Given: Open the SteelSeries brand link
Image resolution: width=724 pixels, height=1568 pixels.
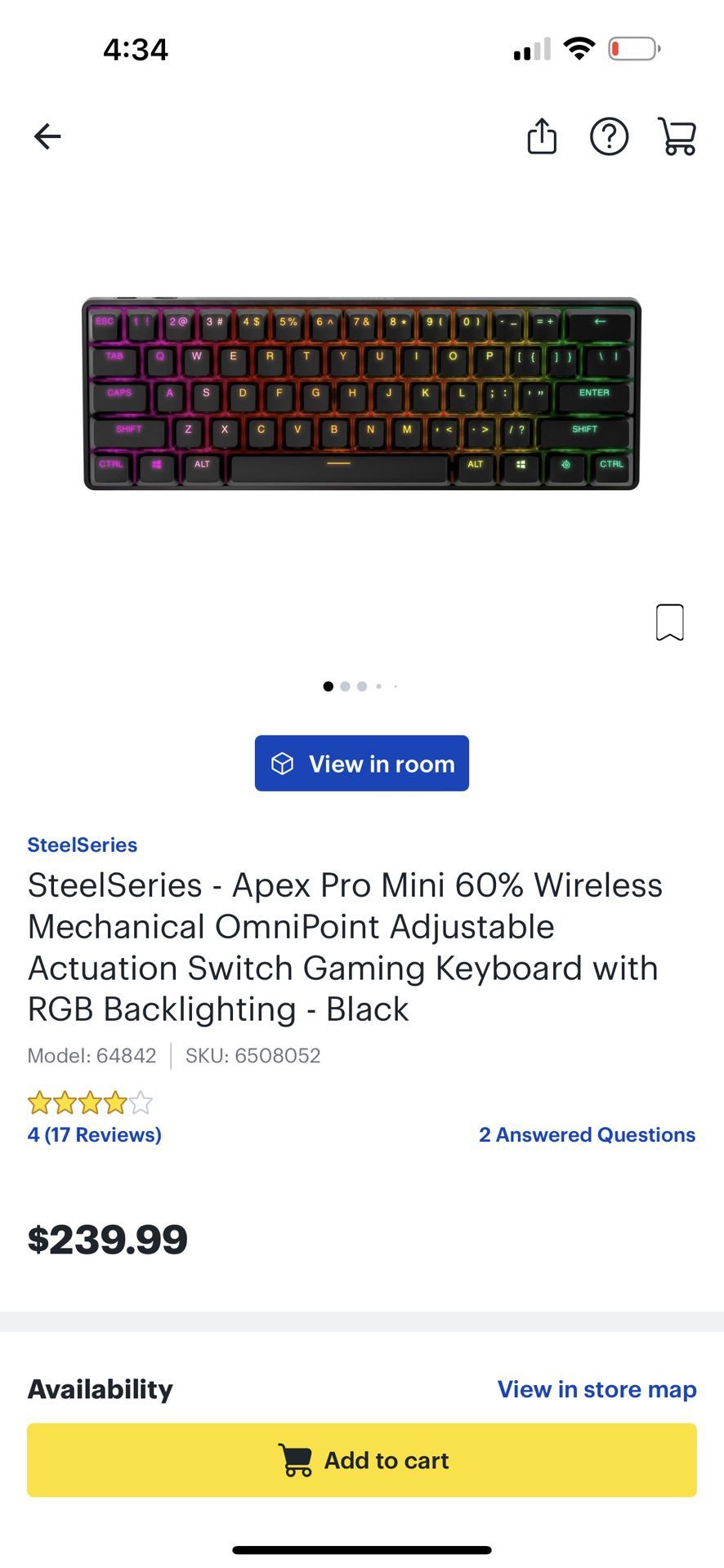Looking at the screenshot, I should pyautogui.click(x=83, y=845).
